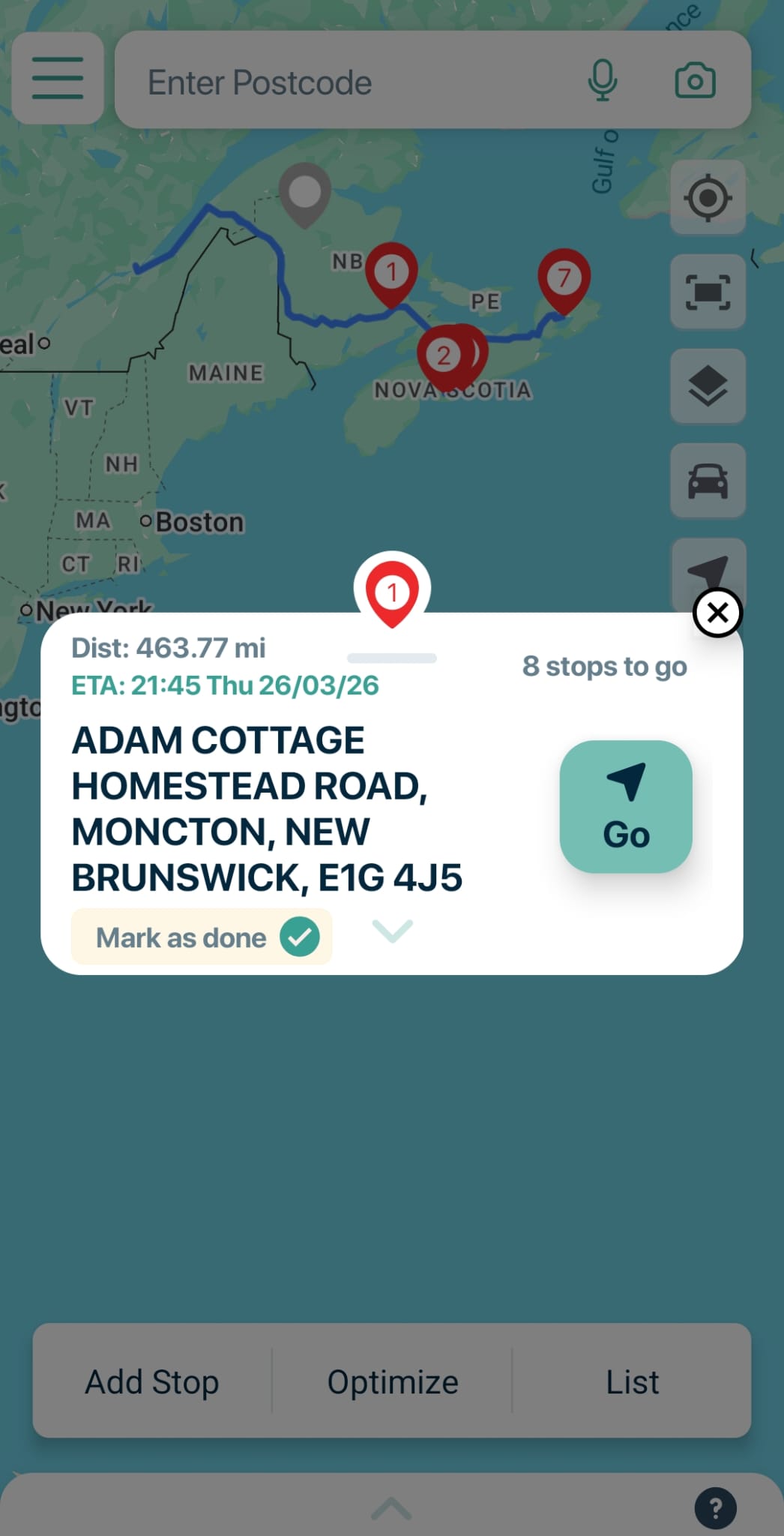Open the hamburger menu
This screenshot has width=784, height=1536.
[x=58, y=78]
